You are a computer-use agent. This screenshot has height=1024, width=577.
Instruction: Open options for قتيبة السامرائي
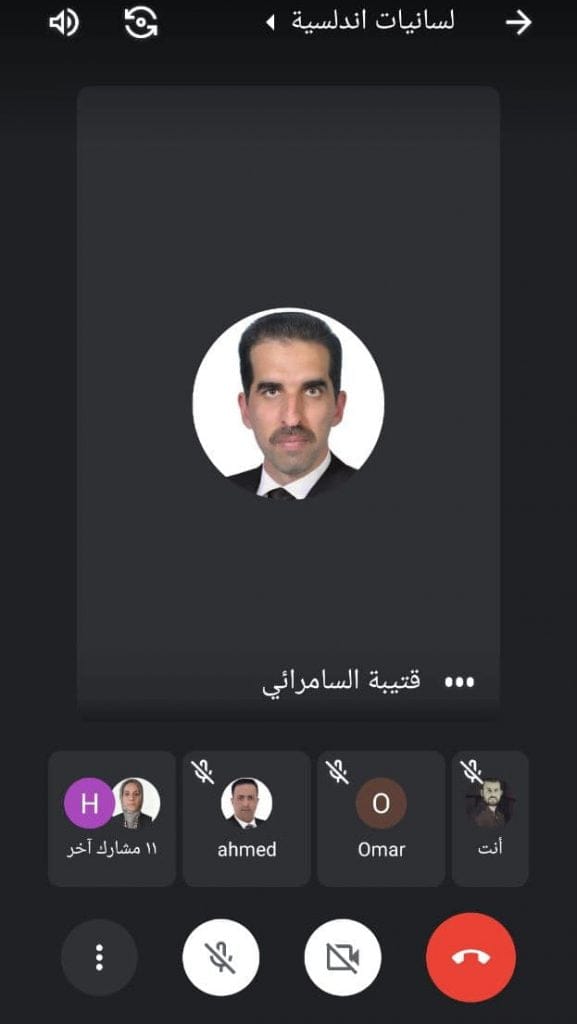click(459, 682)
